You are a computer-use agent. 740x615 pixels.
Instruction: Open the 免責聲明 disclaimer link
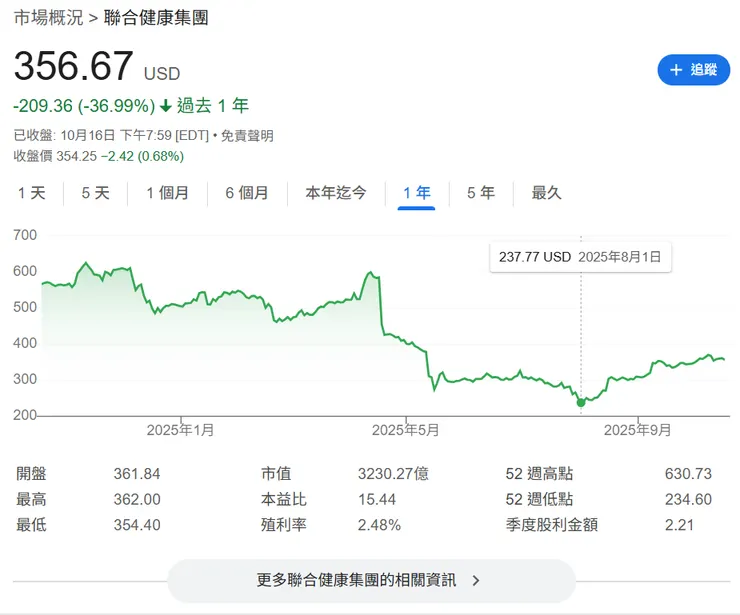pos(247,136)
